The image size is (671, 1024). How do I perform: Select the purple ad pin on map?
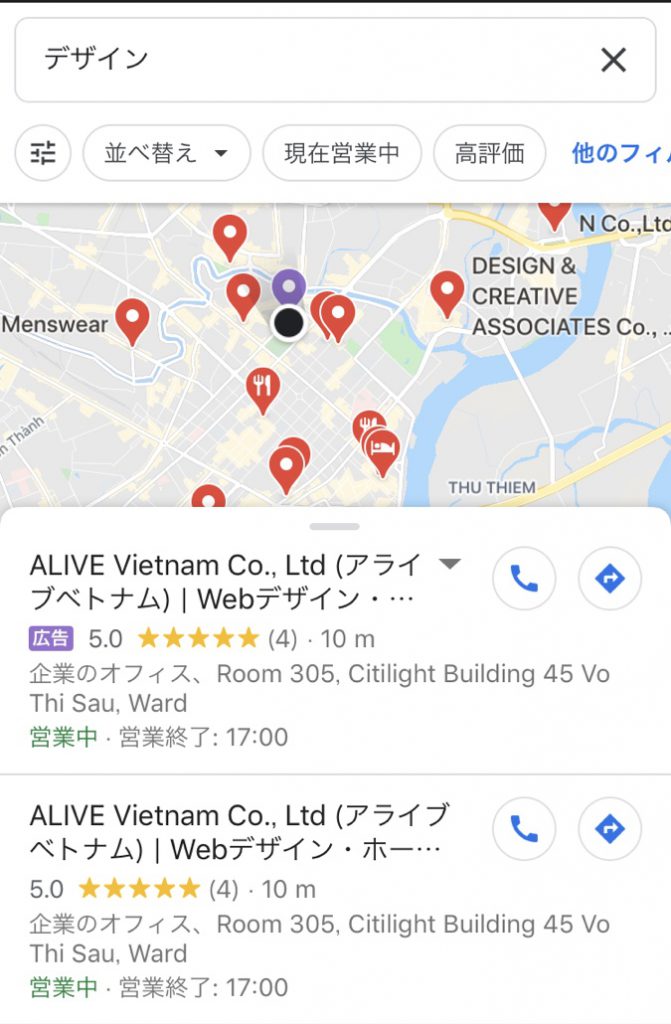(289, 286)
